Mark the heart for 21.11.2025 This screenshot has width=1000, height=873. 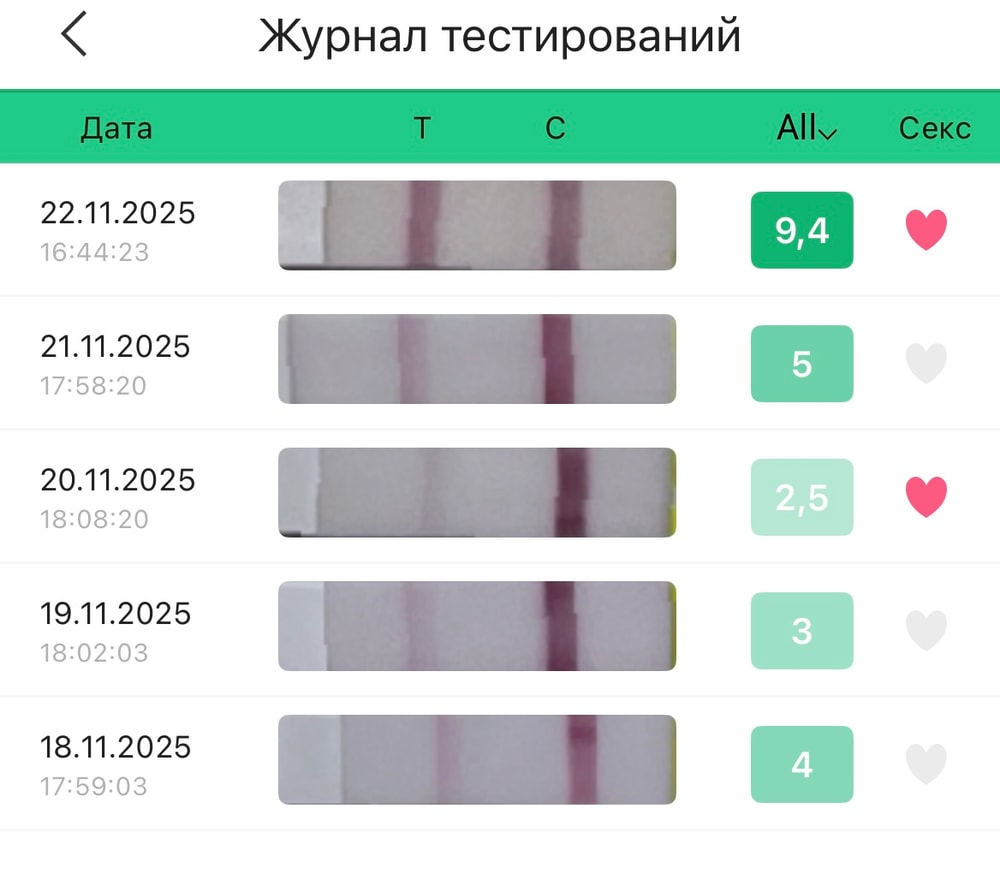tap(926, 364)
